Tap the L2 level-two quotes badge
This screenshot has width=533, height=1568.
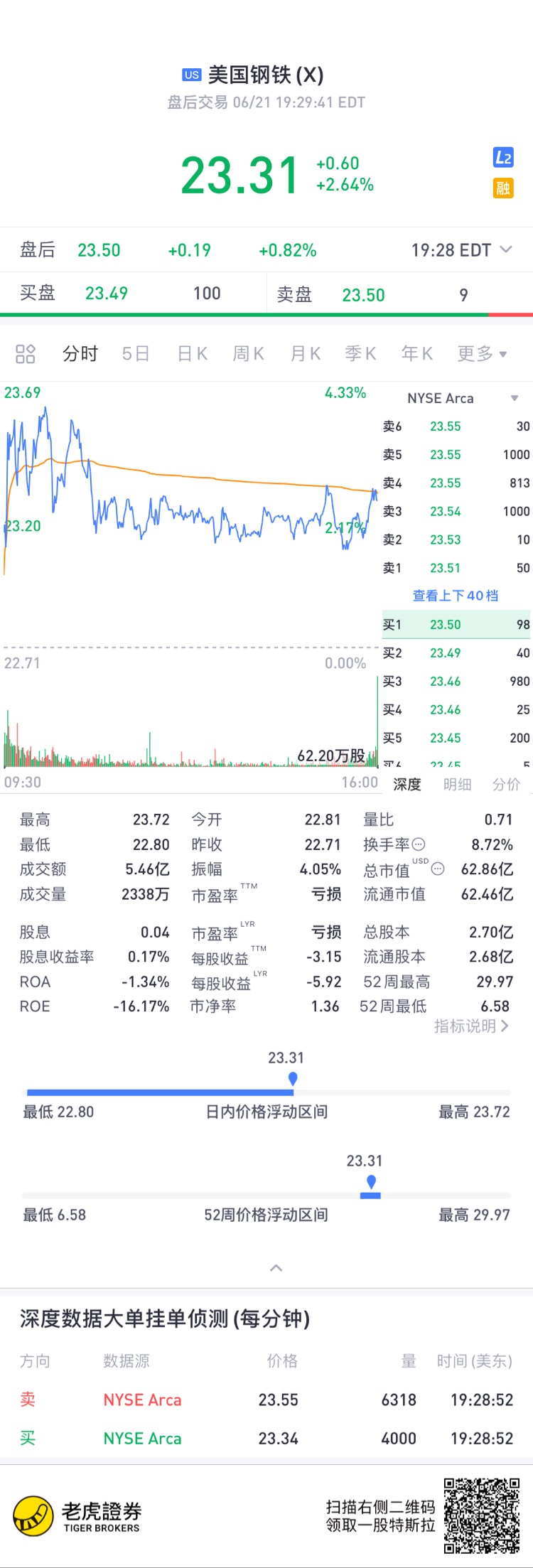click(x=503, y=158)
